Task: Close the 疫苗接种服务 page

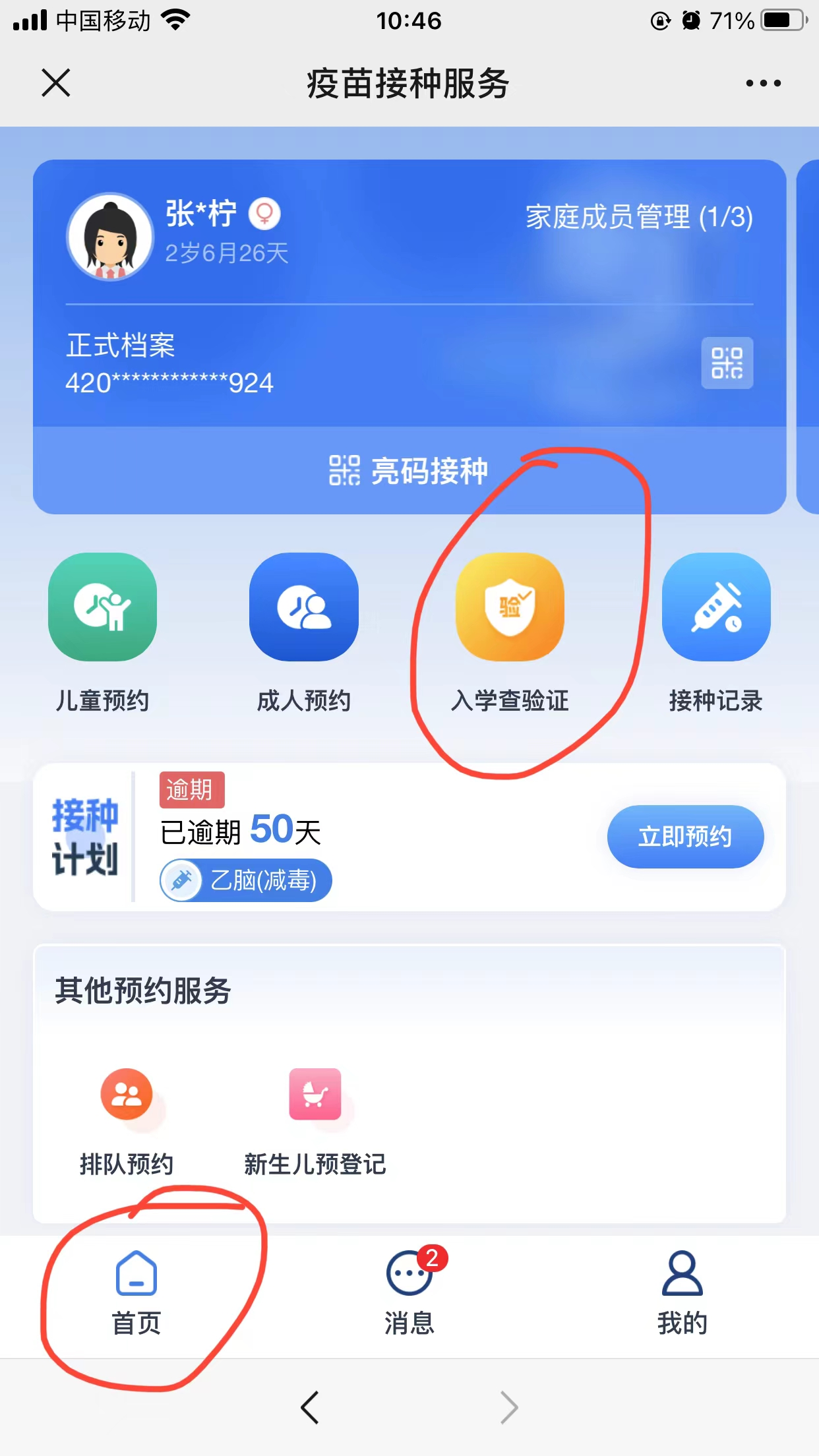Action: click(56, 83)
